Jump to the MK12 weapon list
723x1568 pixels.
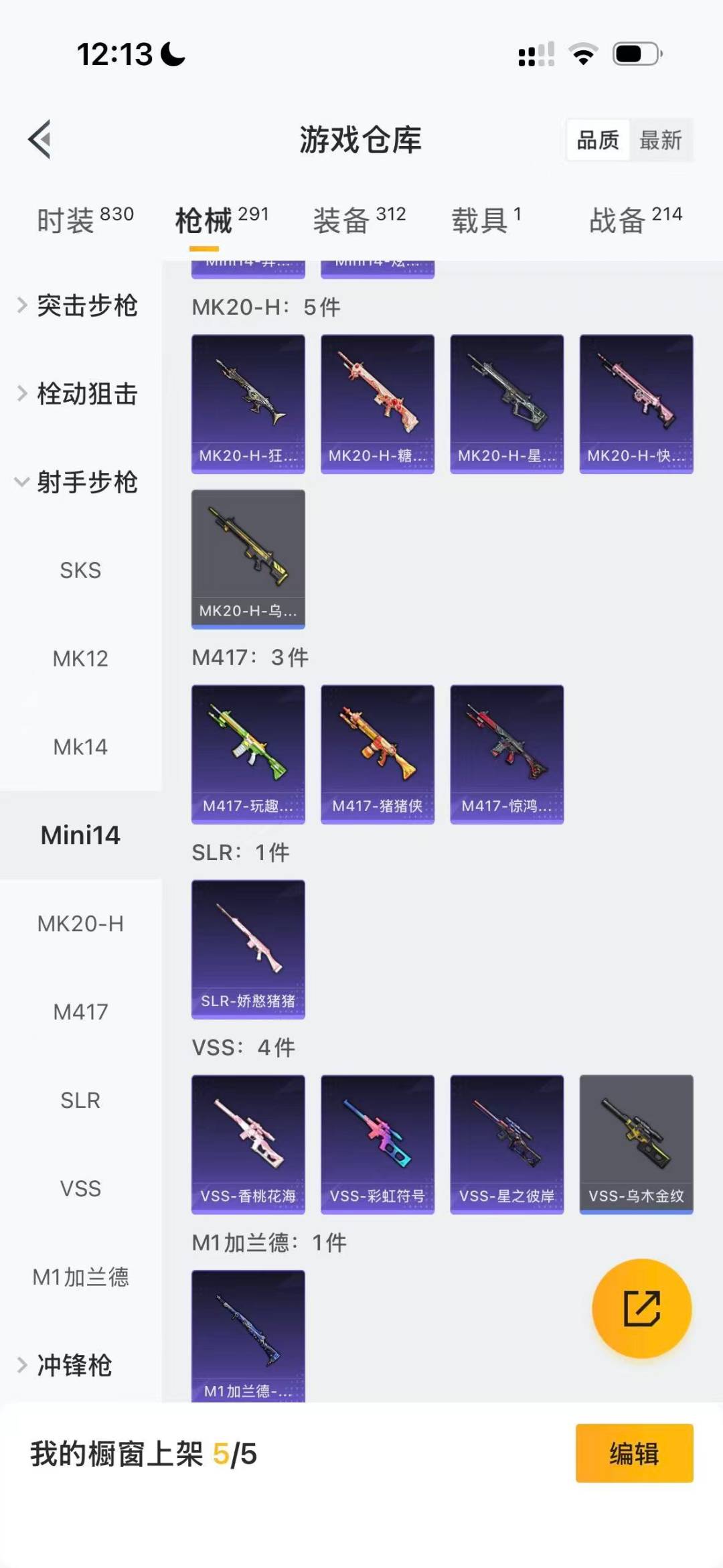[x=80, y=659]
